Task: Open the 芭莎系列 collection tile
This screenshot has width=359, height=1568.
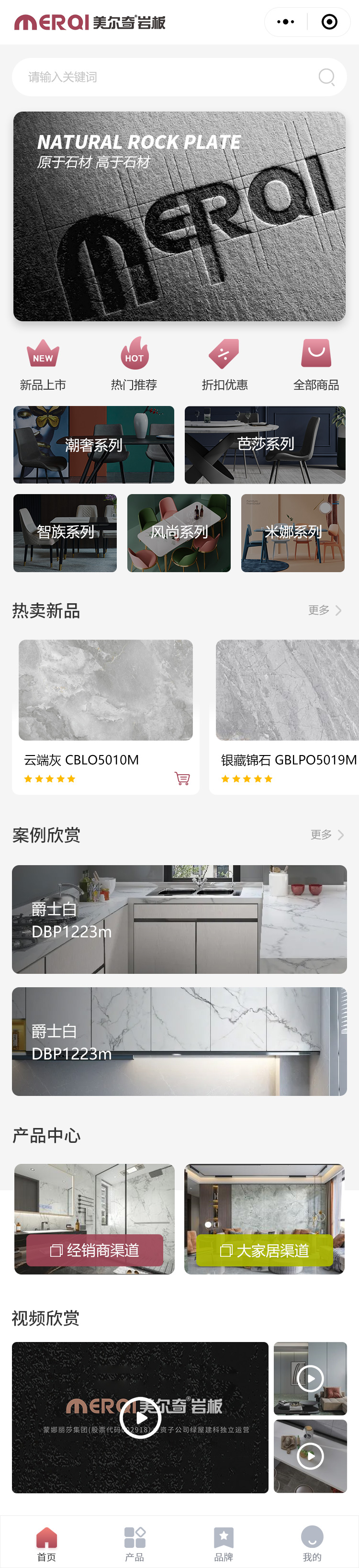Action: point(265,444)
